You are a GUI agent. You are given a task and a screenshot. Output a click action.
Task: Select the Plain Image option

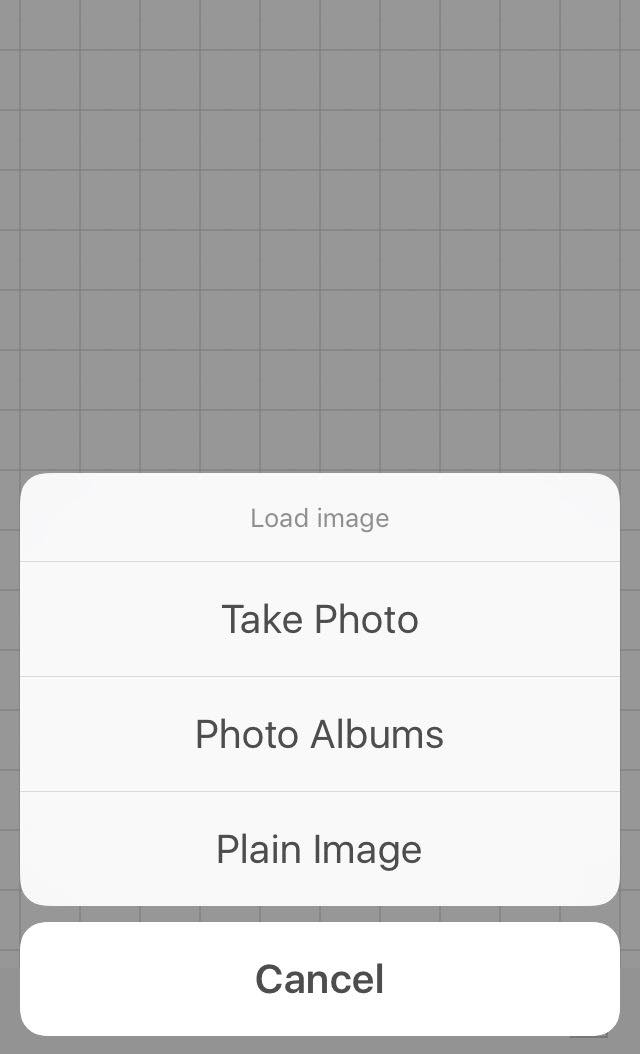320,849
